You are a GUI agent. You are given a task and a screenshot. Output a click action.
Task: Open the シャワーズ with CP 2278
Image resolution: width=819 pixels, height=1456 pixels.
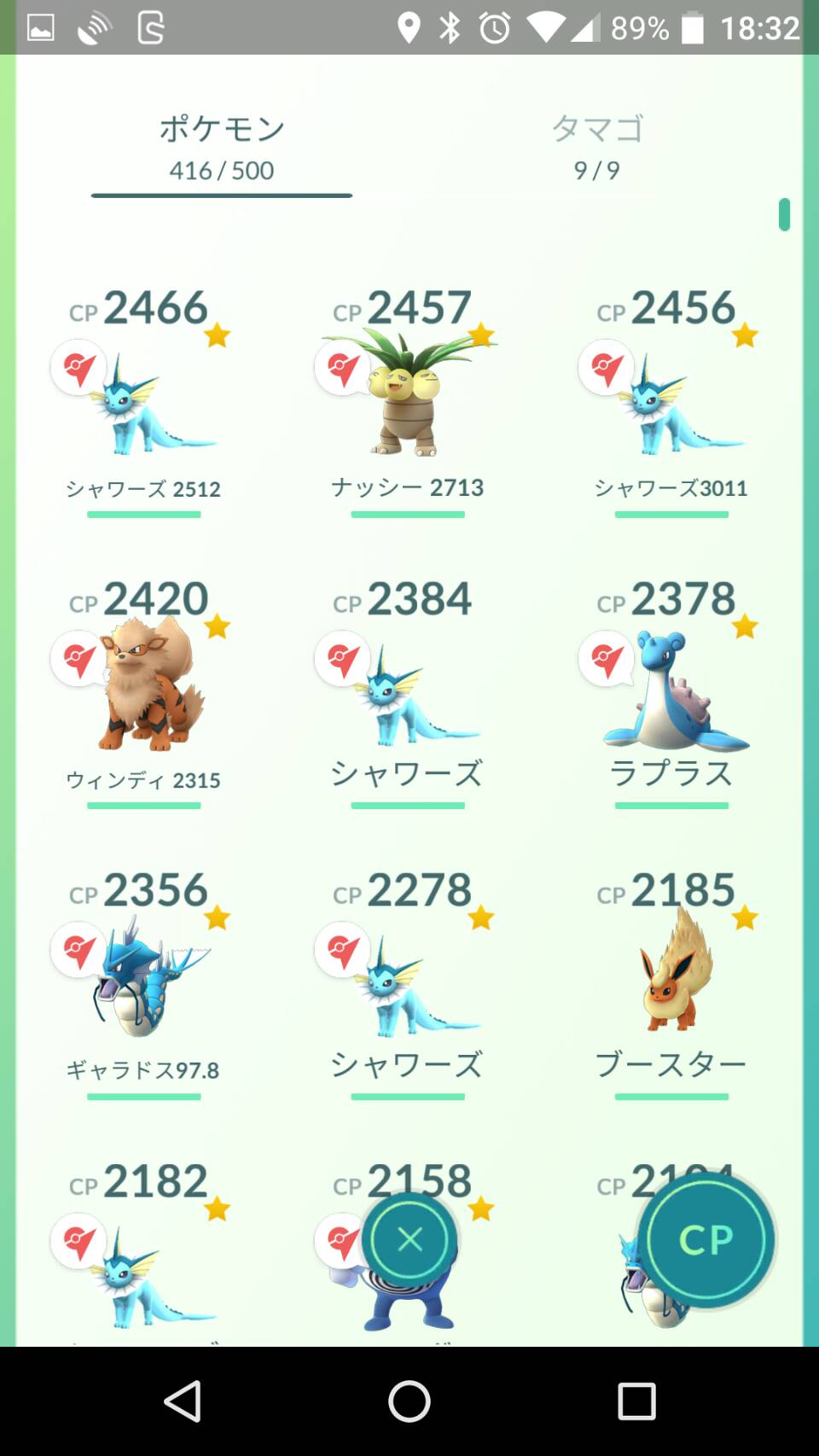pyautogui.click(x=407, y=981)
